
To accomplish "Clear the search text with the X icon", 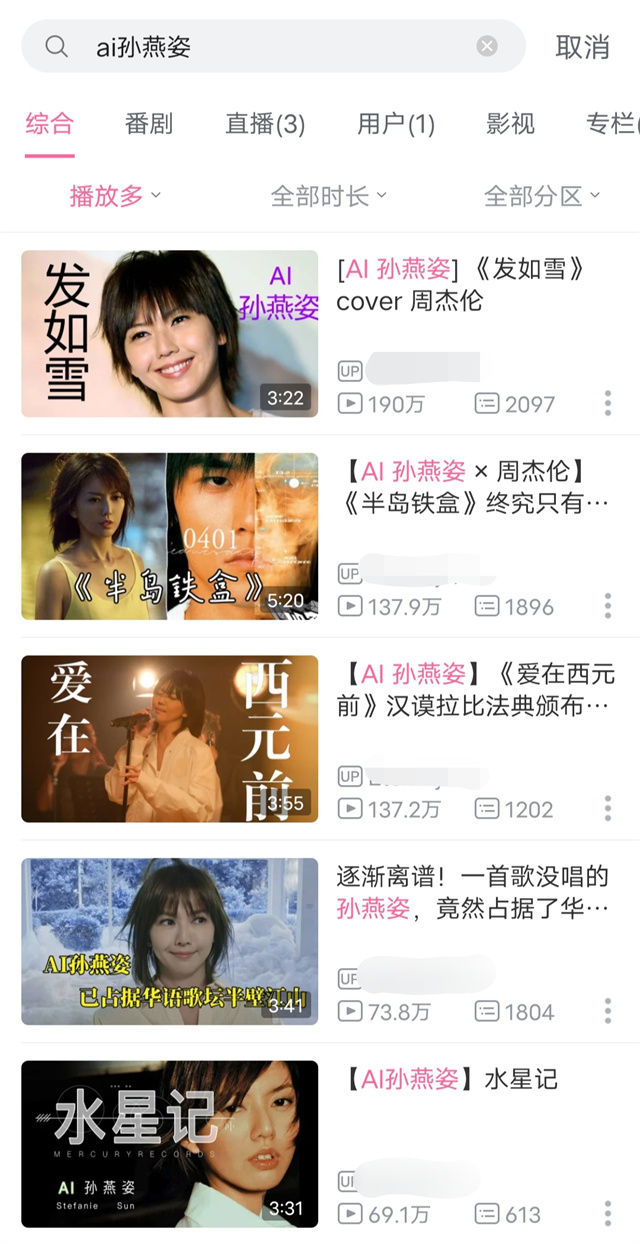I will (487, 47).
